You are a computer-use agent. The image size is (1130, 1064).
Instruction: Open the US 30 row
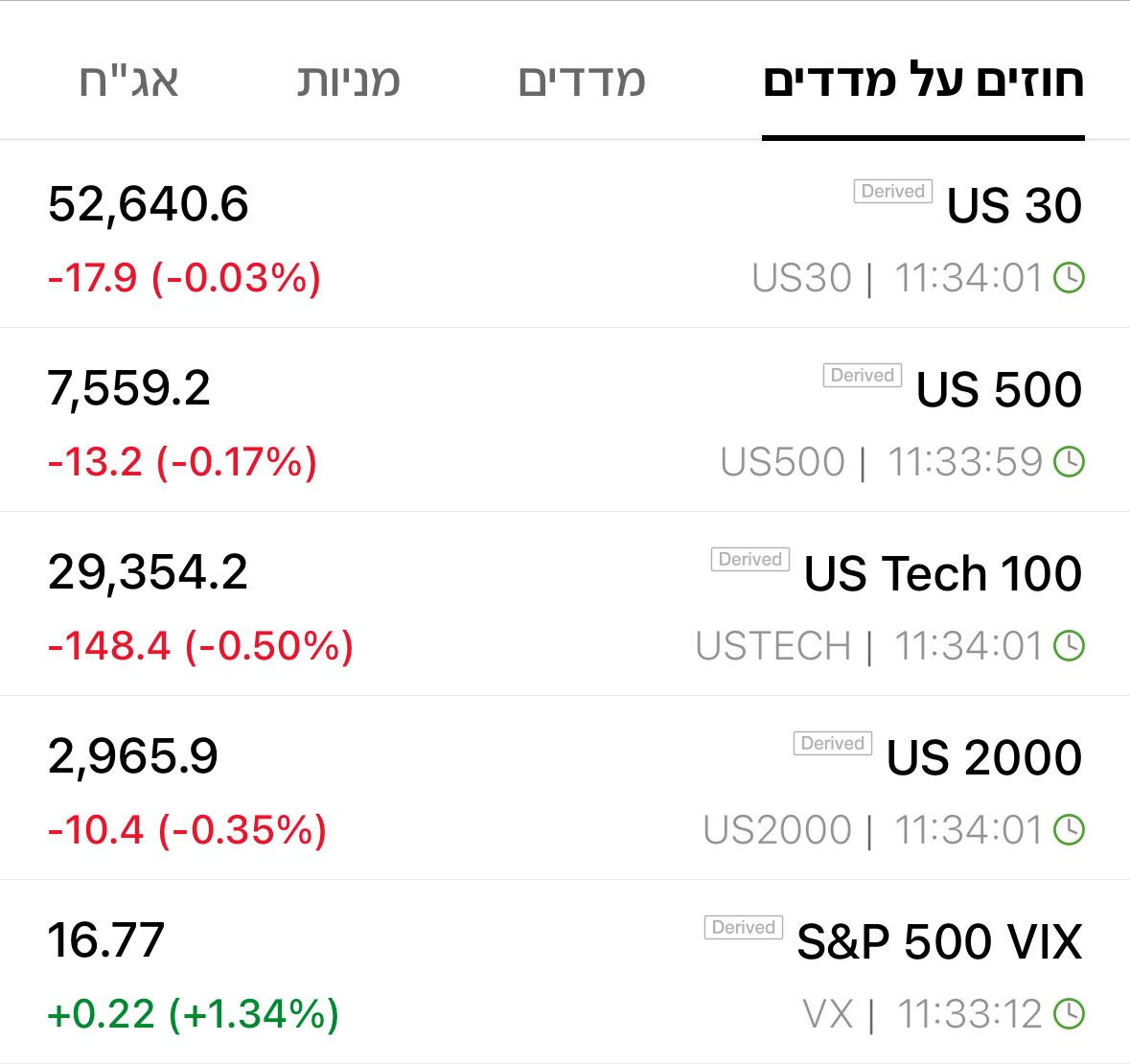[x=565, y=235]
